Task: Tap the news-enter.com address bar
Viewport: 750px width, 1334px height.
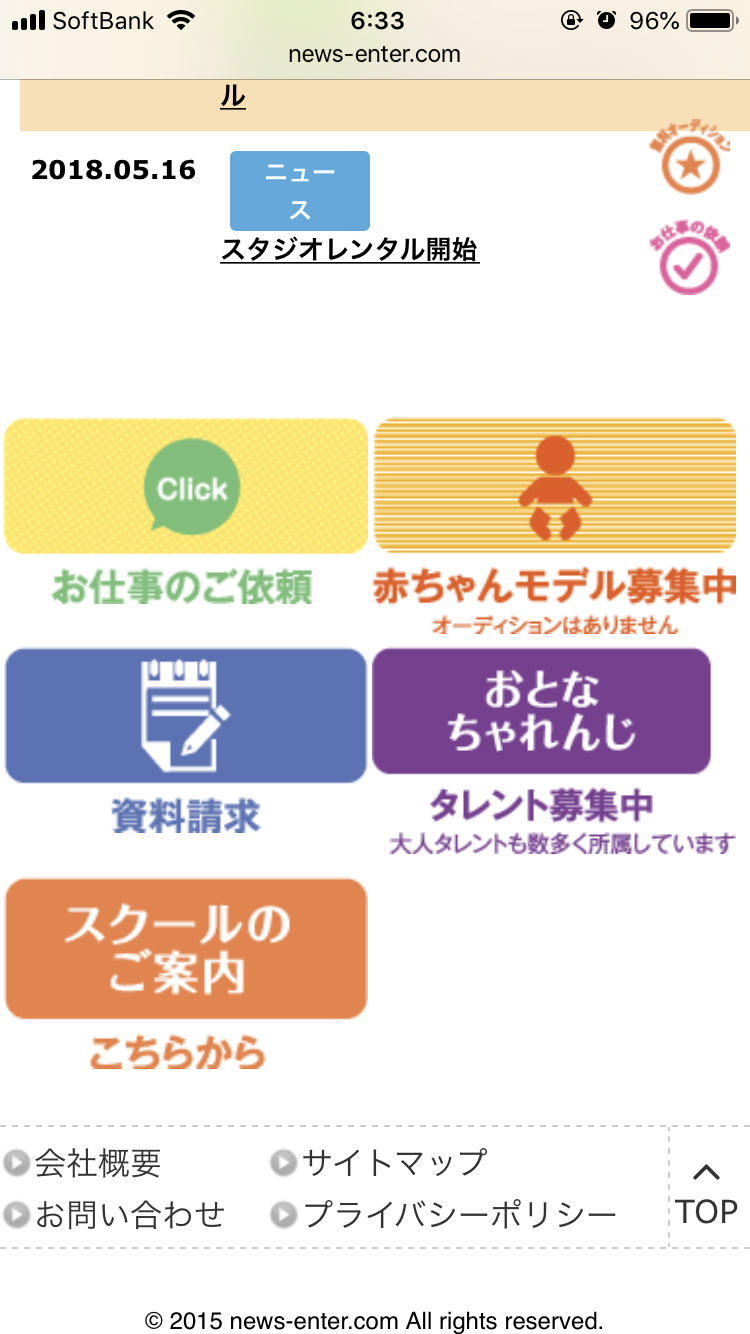Action: coord(375,54)
